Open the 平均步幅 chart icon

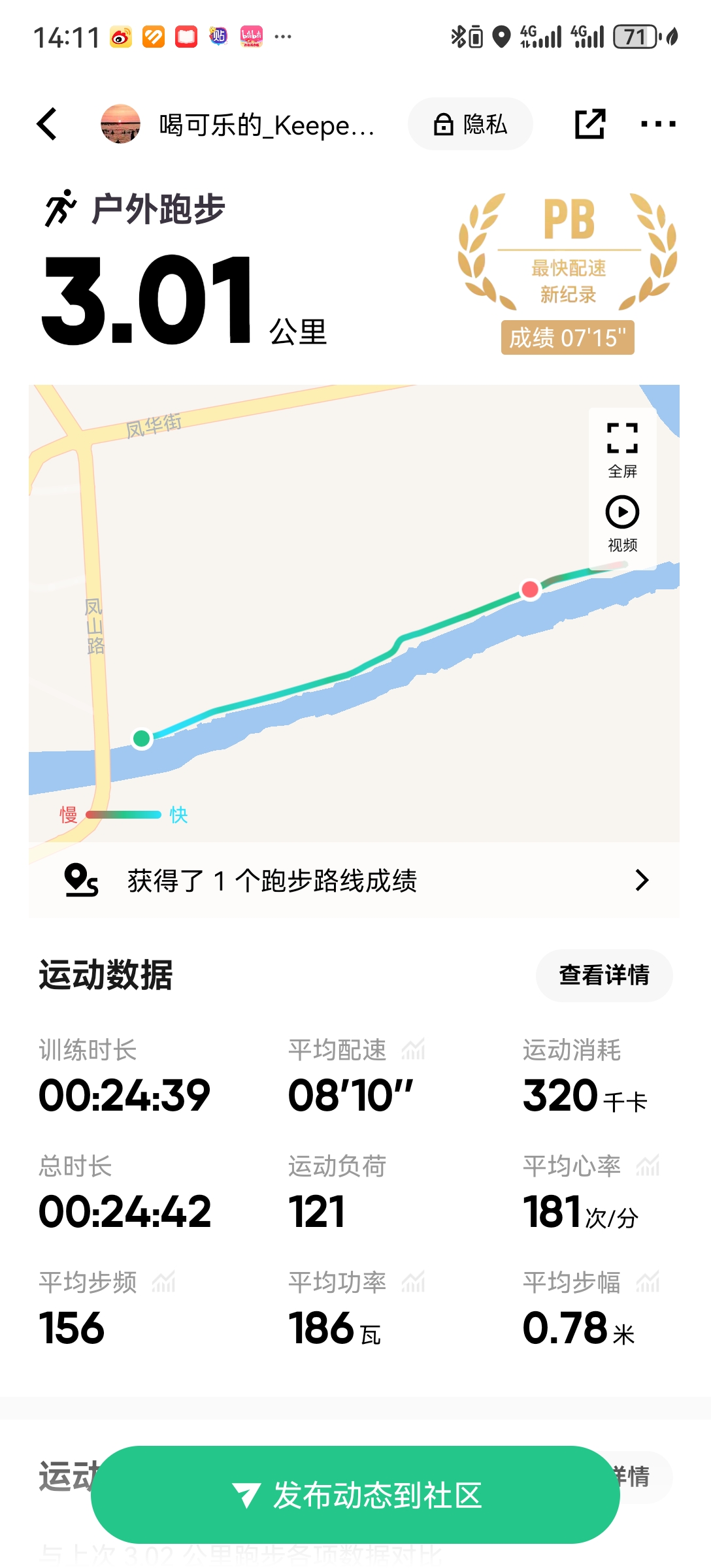648,1282
